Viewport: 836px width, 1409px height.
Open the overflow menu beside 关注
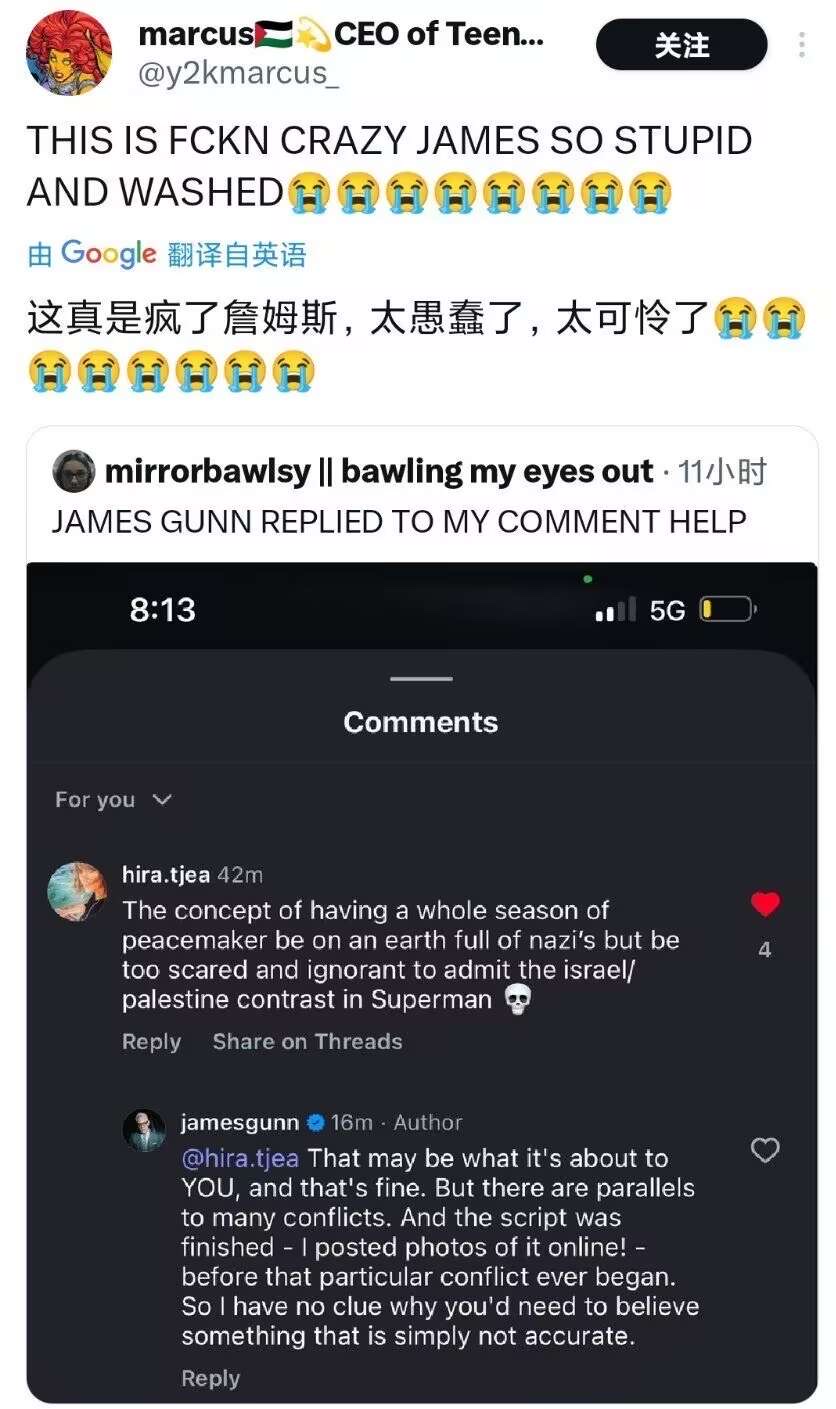point(802,45)
